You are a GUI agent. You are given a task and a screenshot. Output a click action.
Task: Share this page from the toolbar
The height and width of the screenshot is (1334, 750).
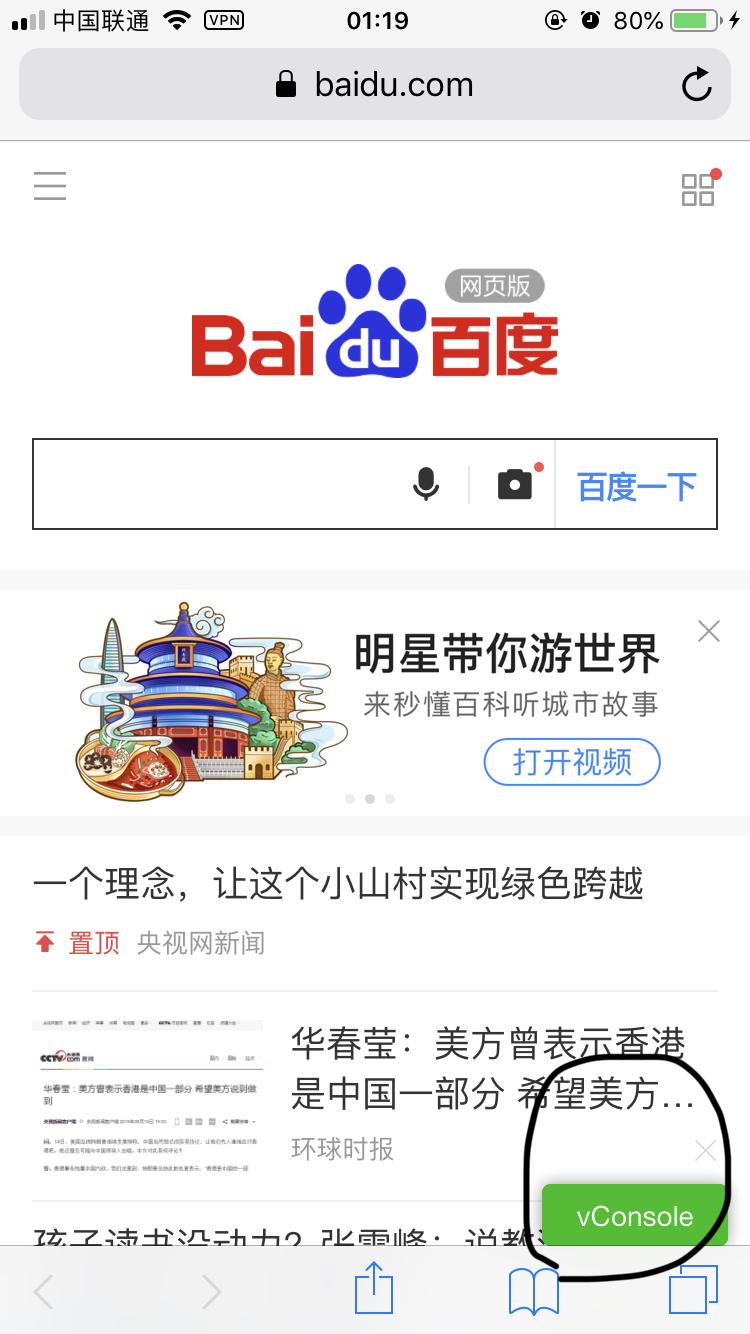click(374, 1290)
